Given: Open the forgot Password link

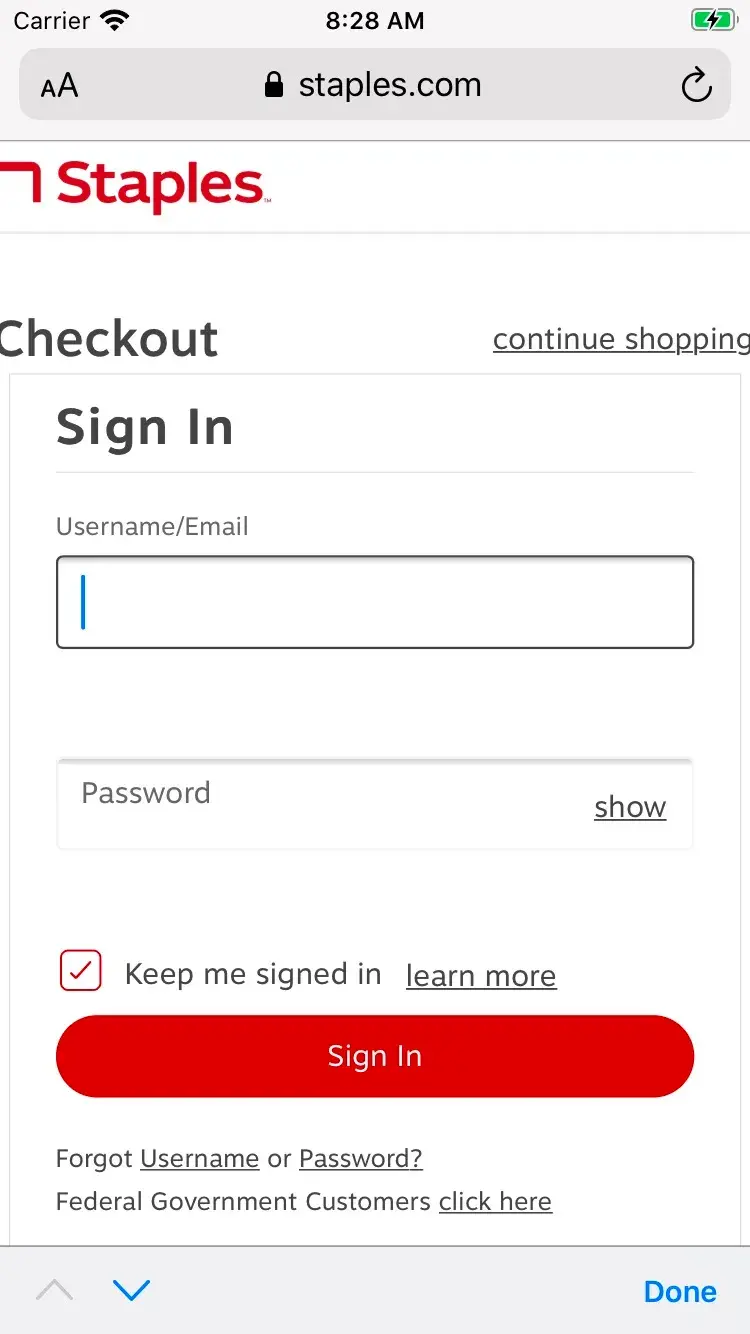Looking at the screenshot, I should 361,1159.
